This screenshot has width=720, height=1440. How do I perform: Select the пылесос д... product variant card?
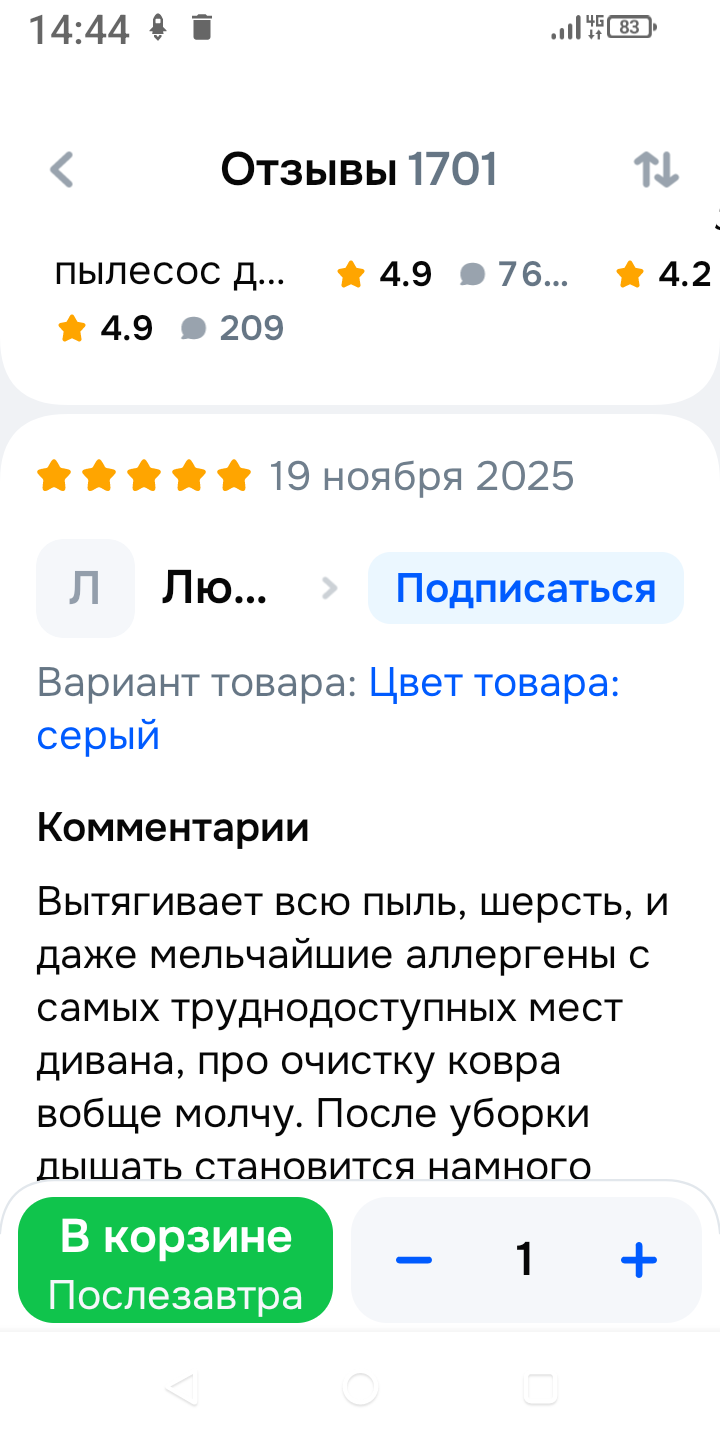click(170, 274)
